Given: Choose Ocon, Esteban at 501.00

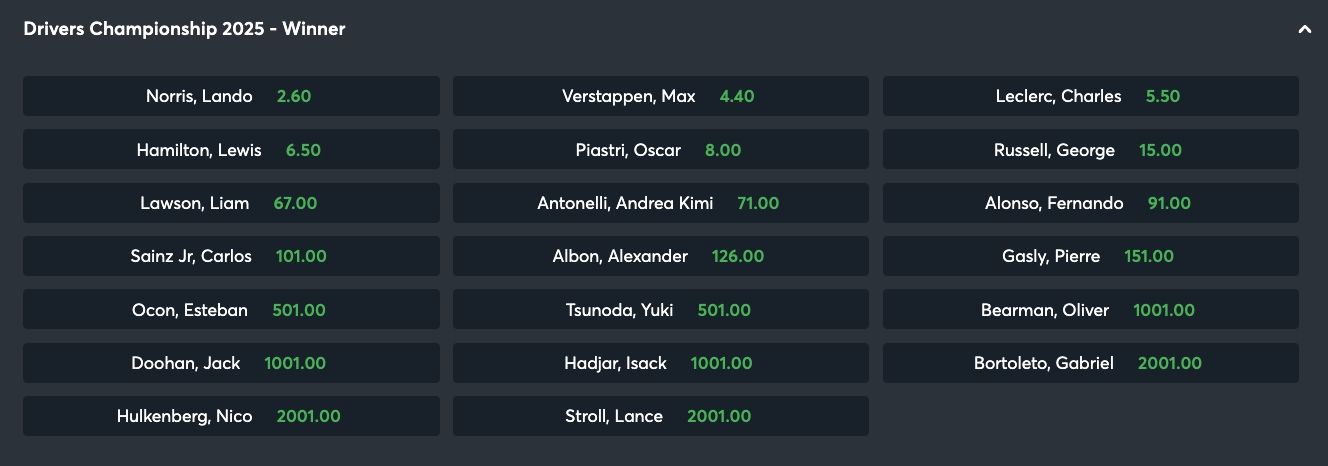Looking at the screenshot, I should [231, 310].
